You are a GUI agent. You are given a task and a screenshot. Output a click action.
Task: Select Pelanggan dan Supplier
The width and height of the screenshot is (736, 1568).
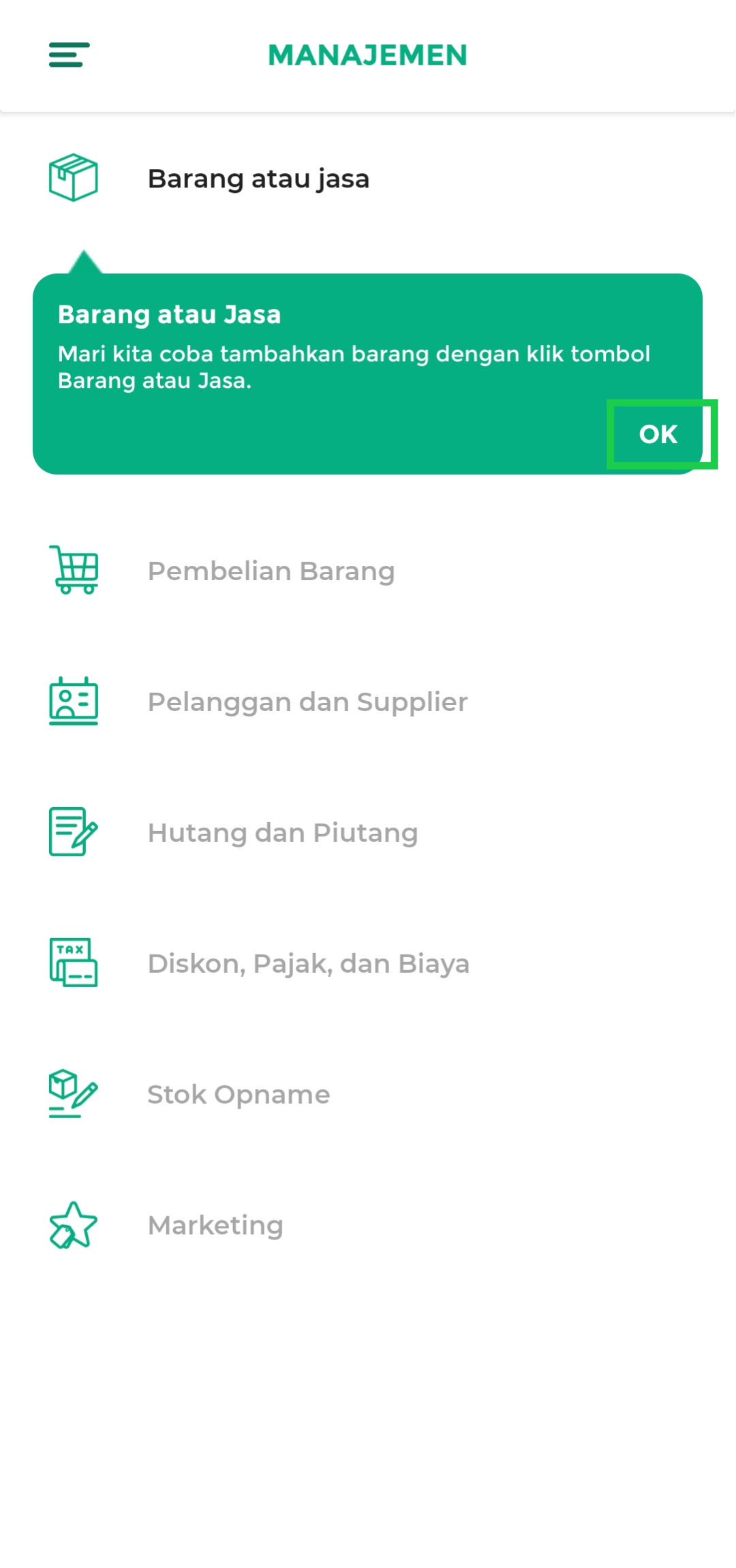(x=307, y=702)
